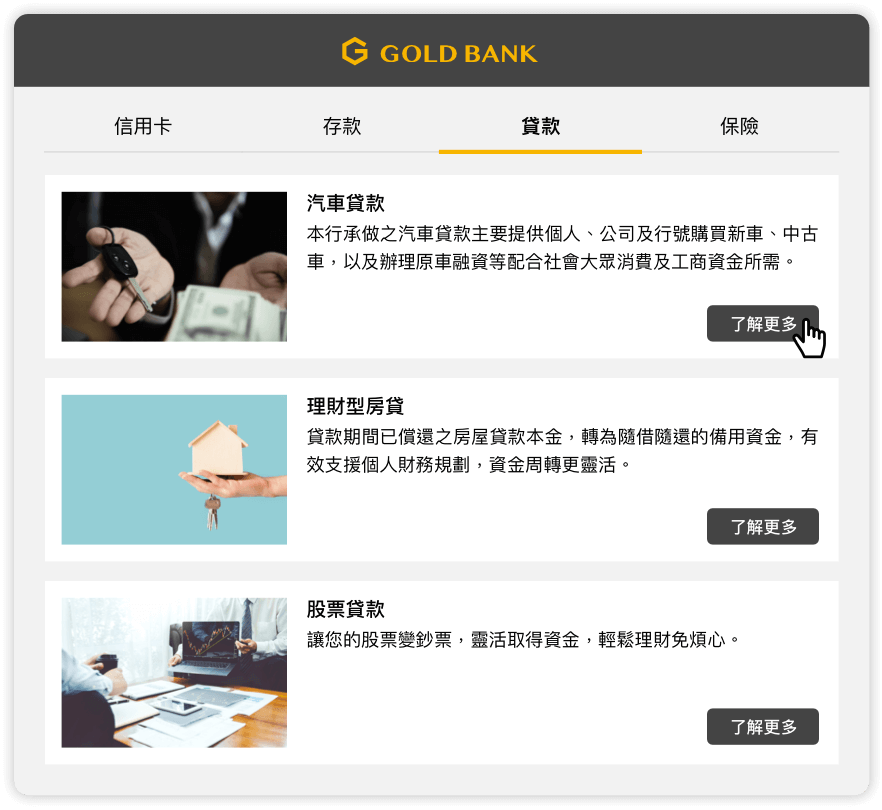Image resolution: width=882 pixels, height=810 pixels.
Task: Open the 汽車貸款 car key photo
Action: point(174,267)
